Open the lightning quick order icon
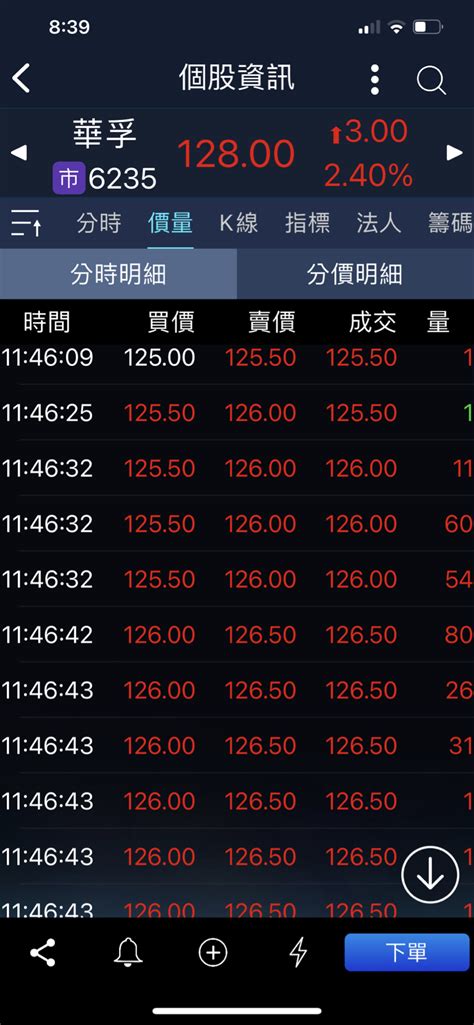This screenshot has height=1025, width=474. (x=298, y=952)
